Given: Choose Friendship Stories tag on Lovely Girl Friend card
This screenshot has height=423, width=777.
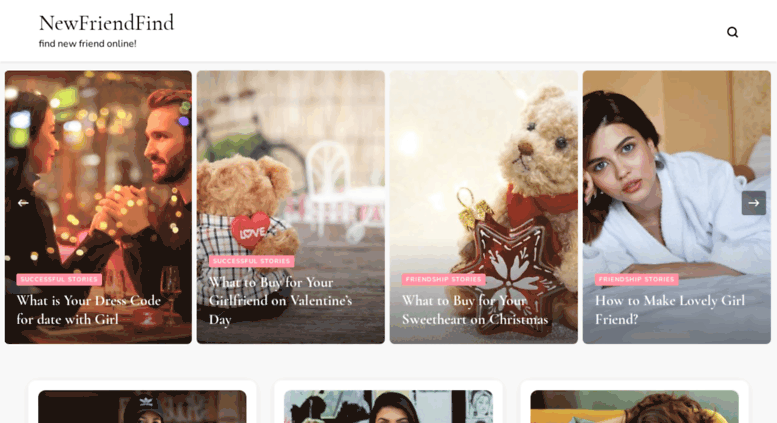Looking at the screenshot, I should [x=636, y=280].
